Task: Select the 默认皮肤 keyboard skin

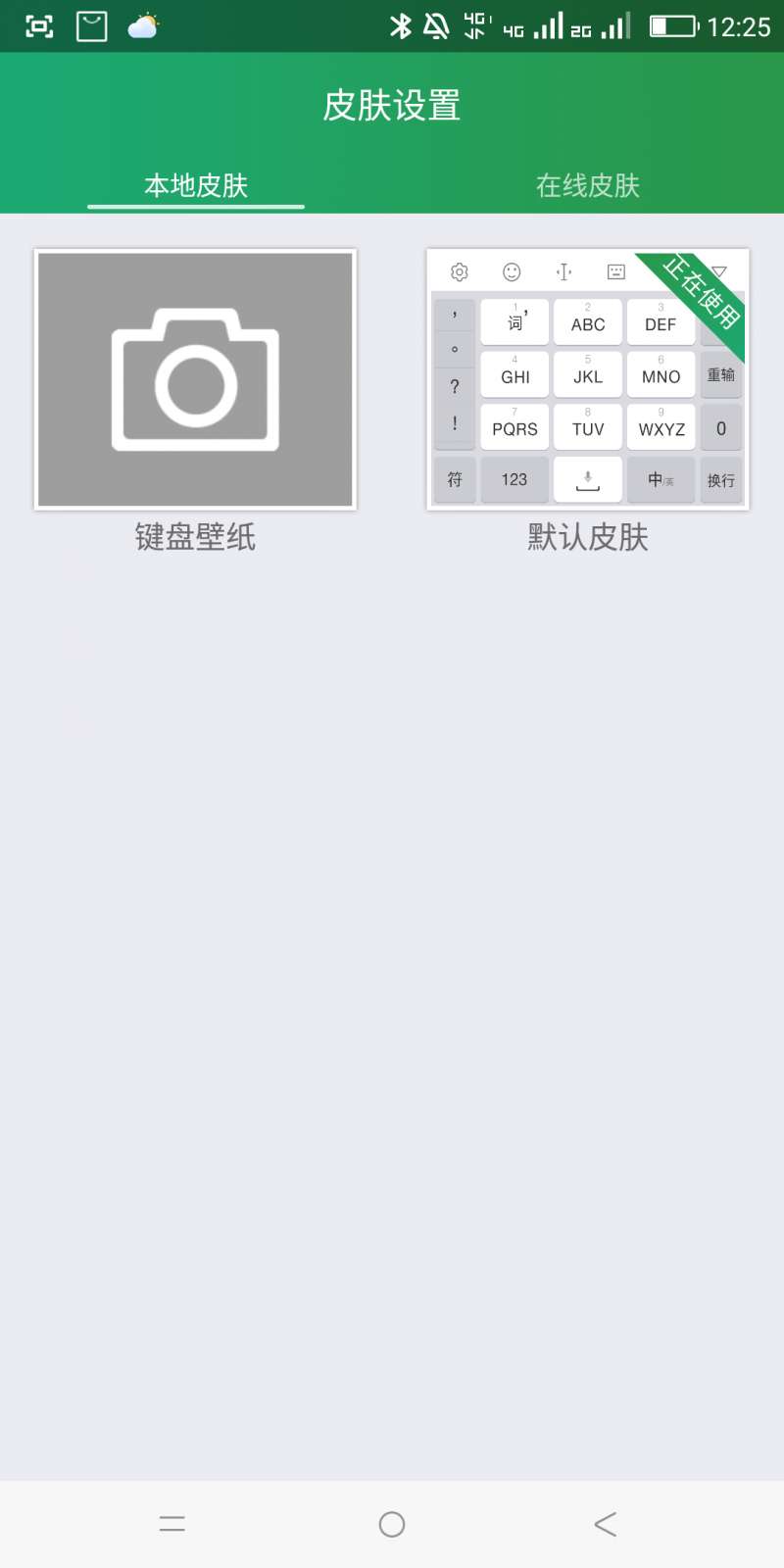Action: pos(587,379)
